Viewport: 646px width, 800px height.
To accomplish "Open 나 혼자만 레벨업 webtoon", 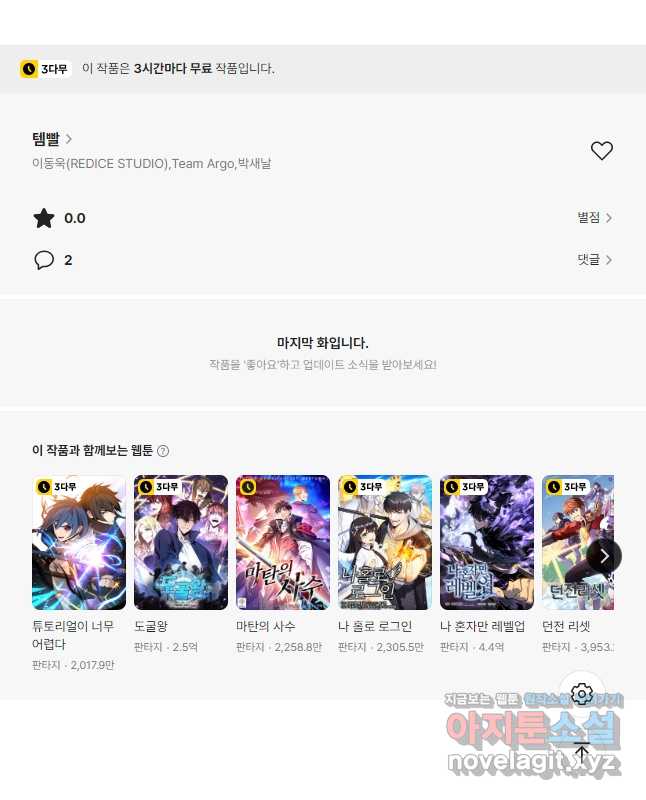I will (487, 543).
